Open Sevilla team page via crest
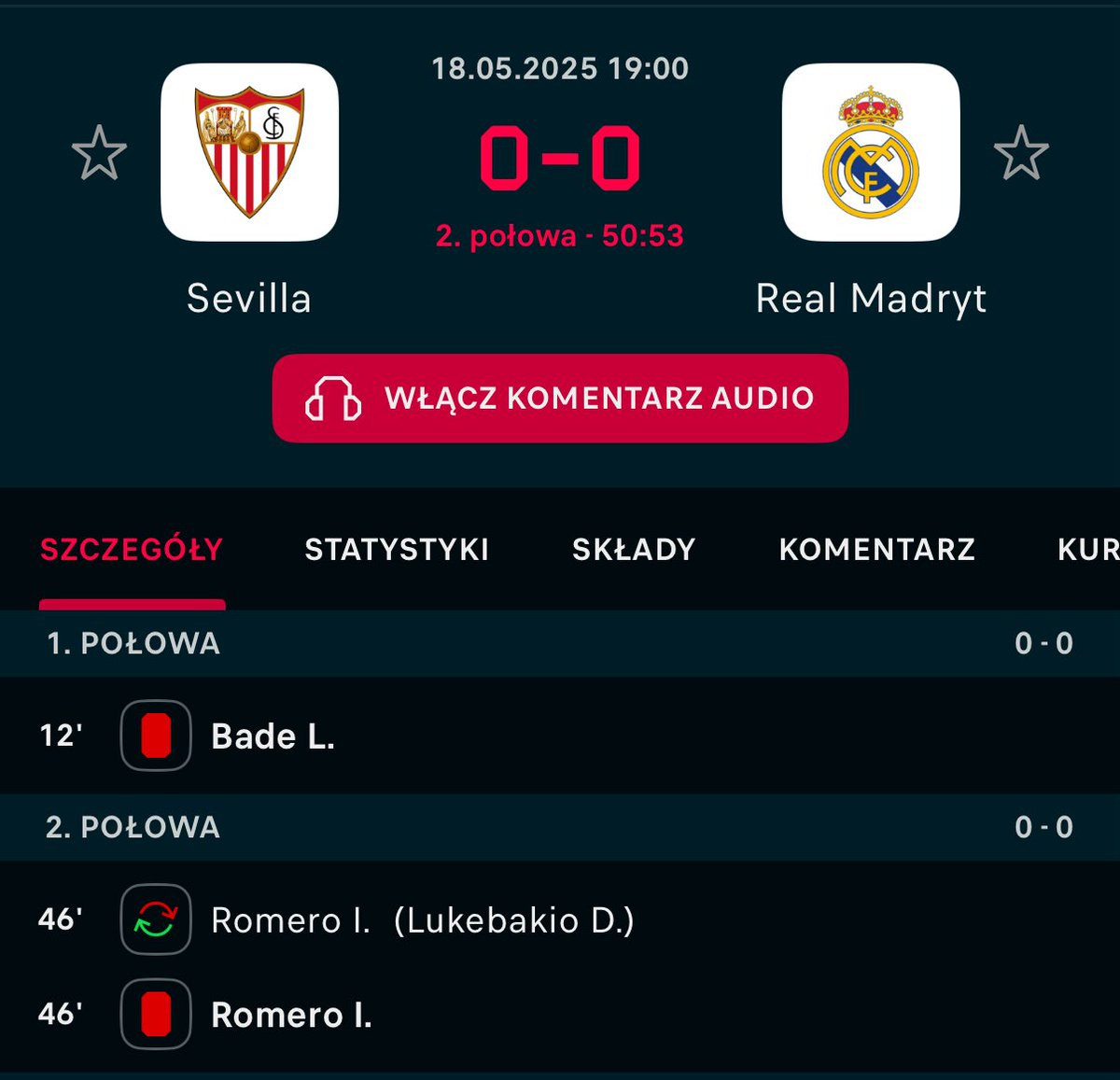1120x1080 pixels. pyautogui.click(x=249, y=152)
